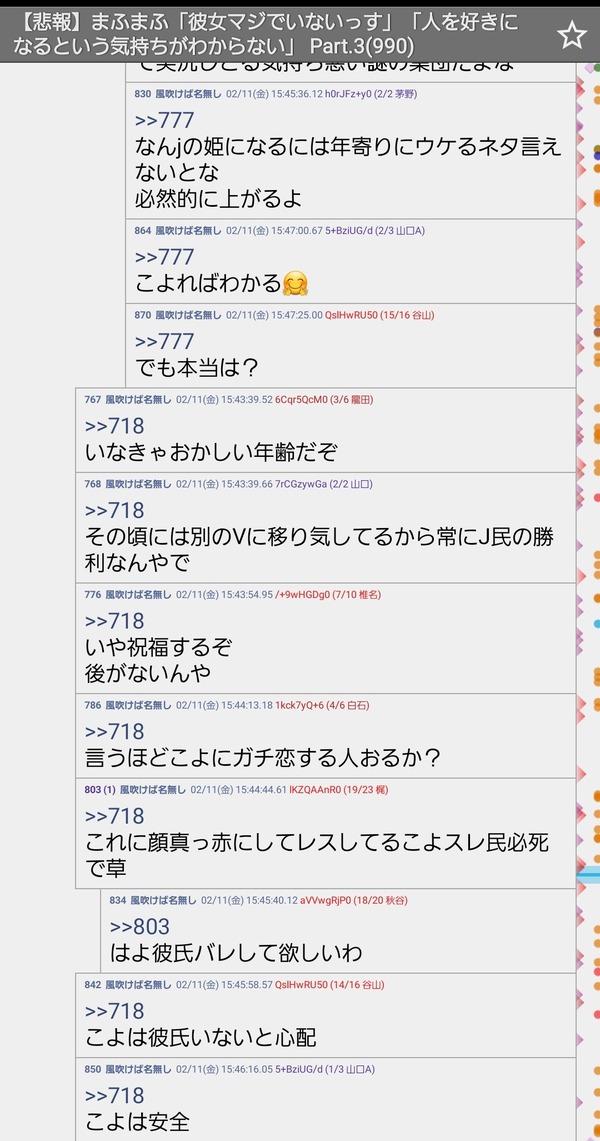View >>718 referenced in post 776
600x1141 pixels.
click(114, 621)
